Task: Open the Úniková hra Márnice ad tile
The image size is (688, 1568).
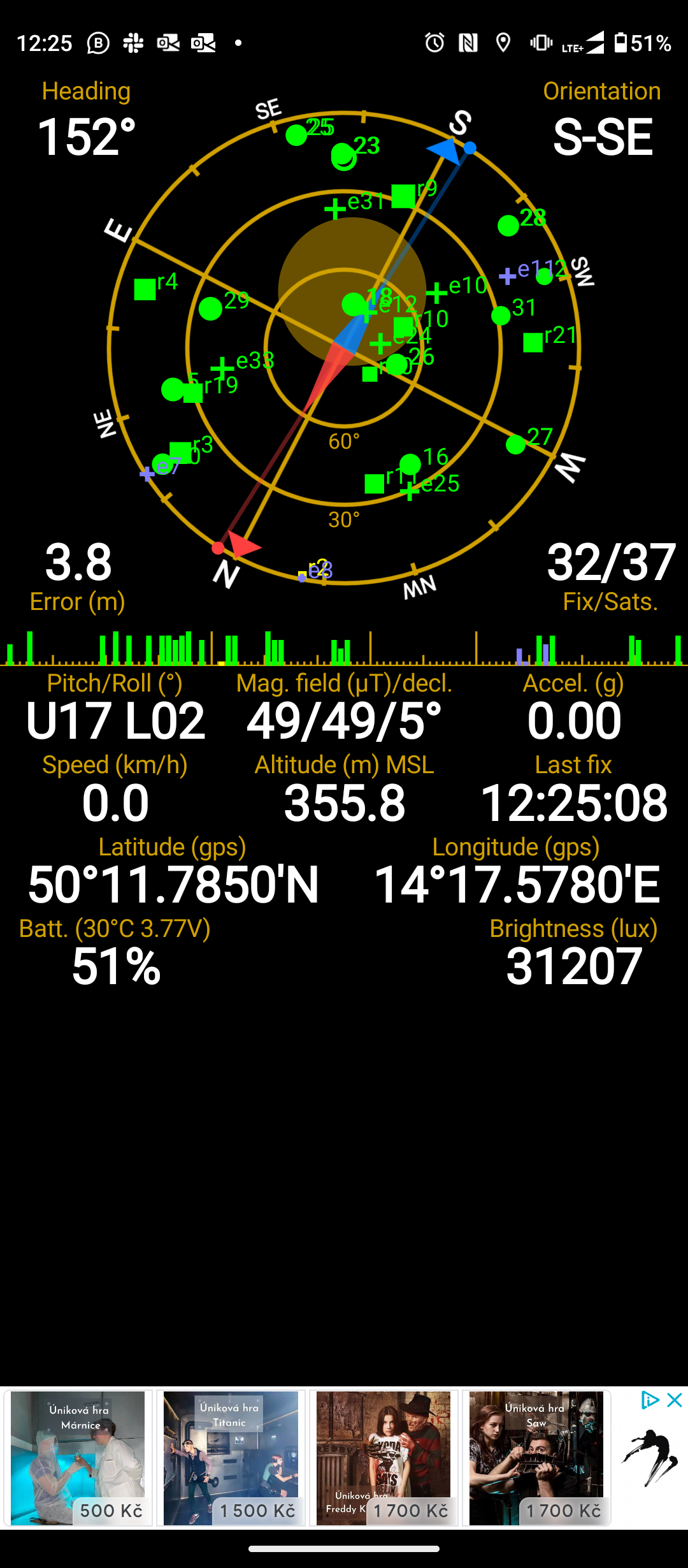Action: [78, 1458]
